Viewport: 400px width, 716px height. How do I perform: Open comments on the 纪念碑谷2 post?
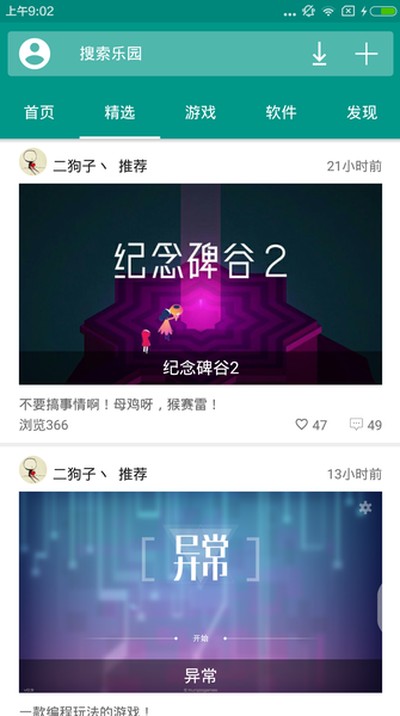tap(366, 425)
